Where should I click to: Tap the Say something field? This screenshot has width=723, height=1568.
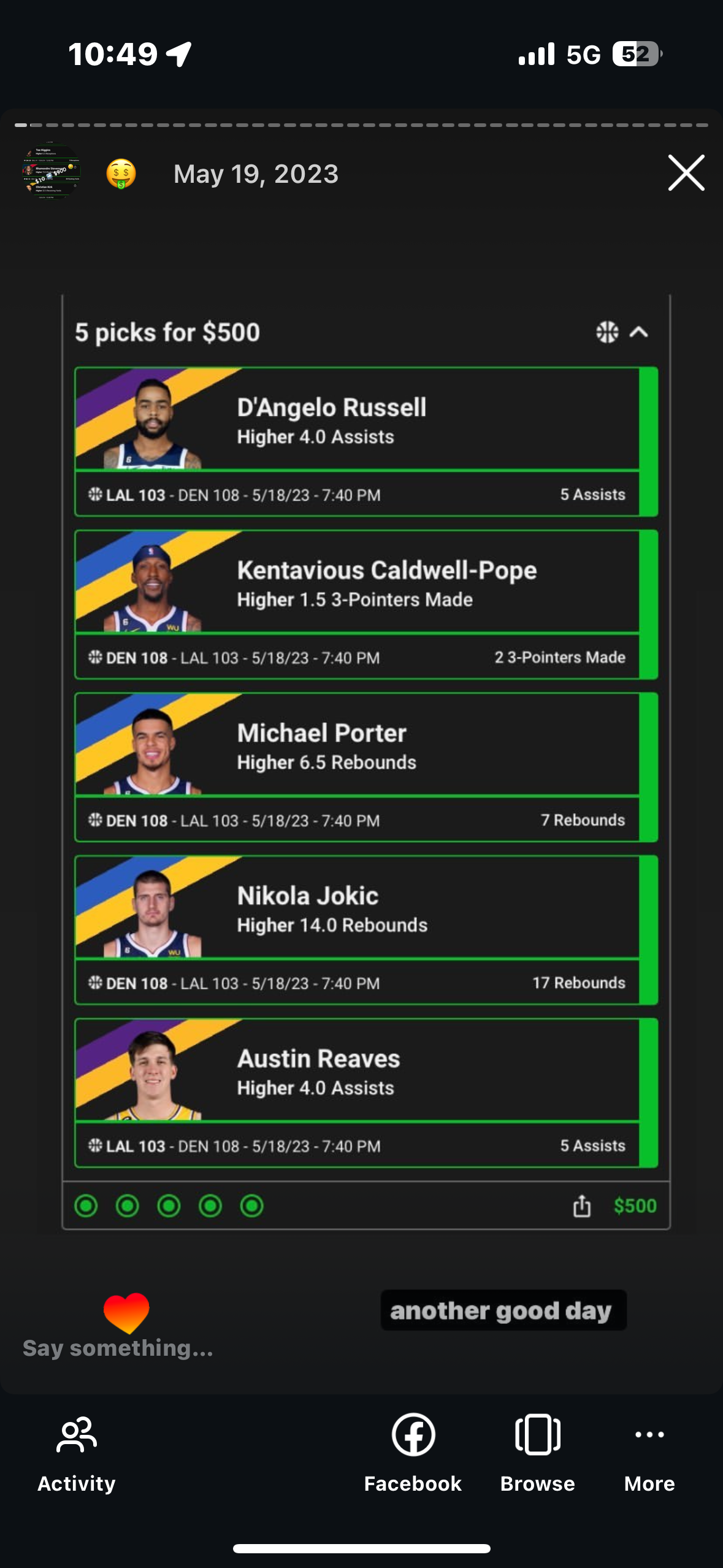(x=118, y=1348)
